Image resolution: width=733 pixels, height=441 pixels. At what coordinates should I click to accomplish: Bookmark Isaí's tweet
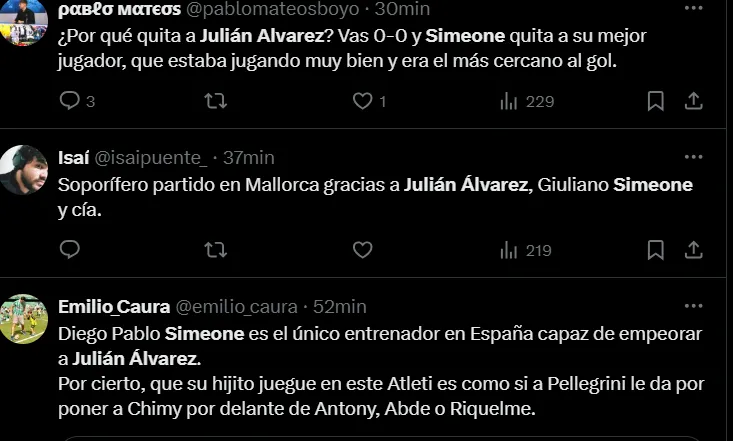point(655,250)
